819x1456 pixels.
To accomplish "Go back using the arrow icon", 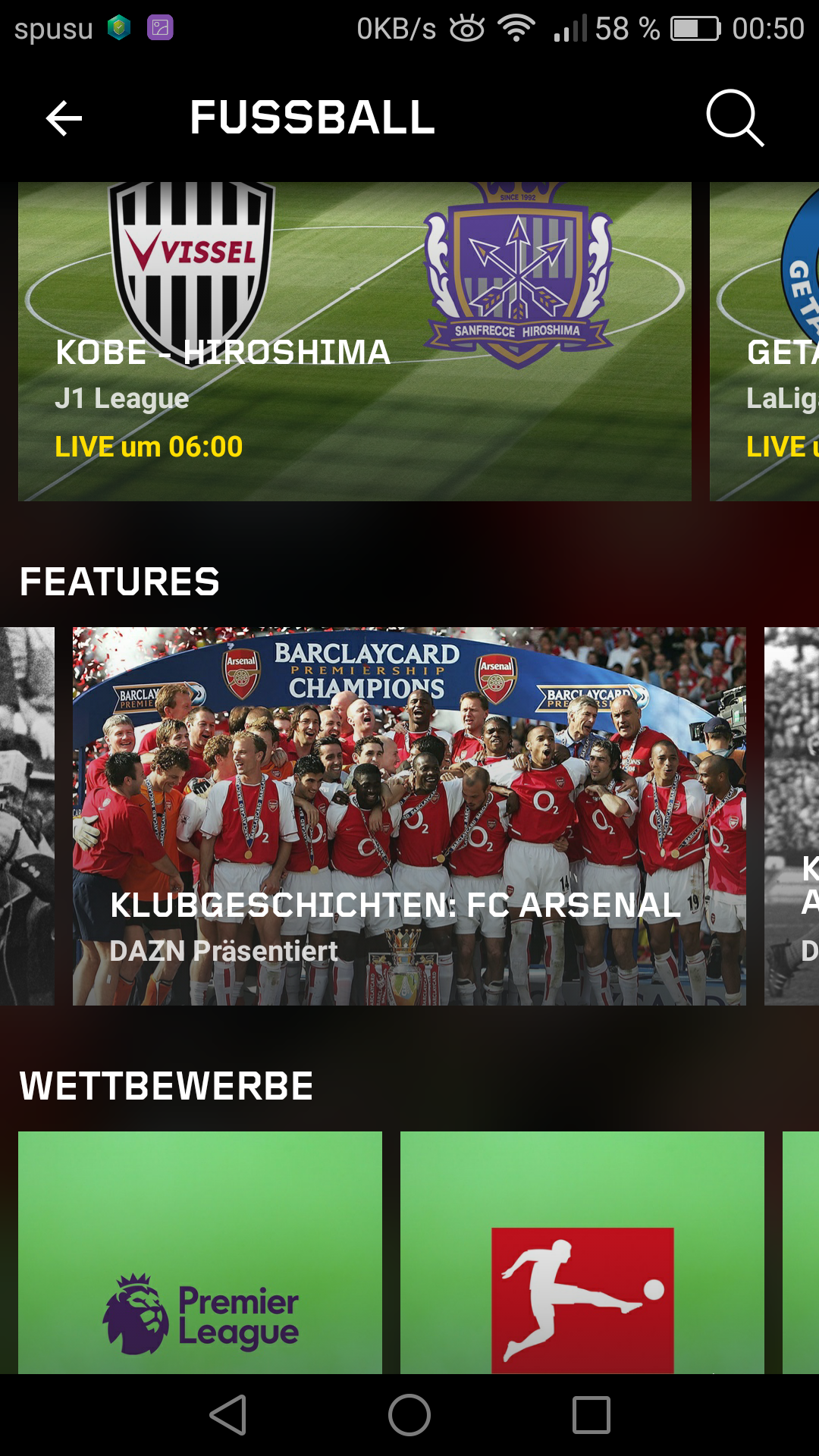I will point(64,118).
